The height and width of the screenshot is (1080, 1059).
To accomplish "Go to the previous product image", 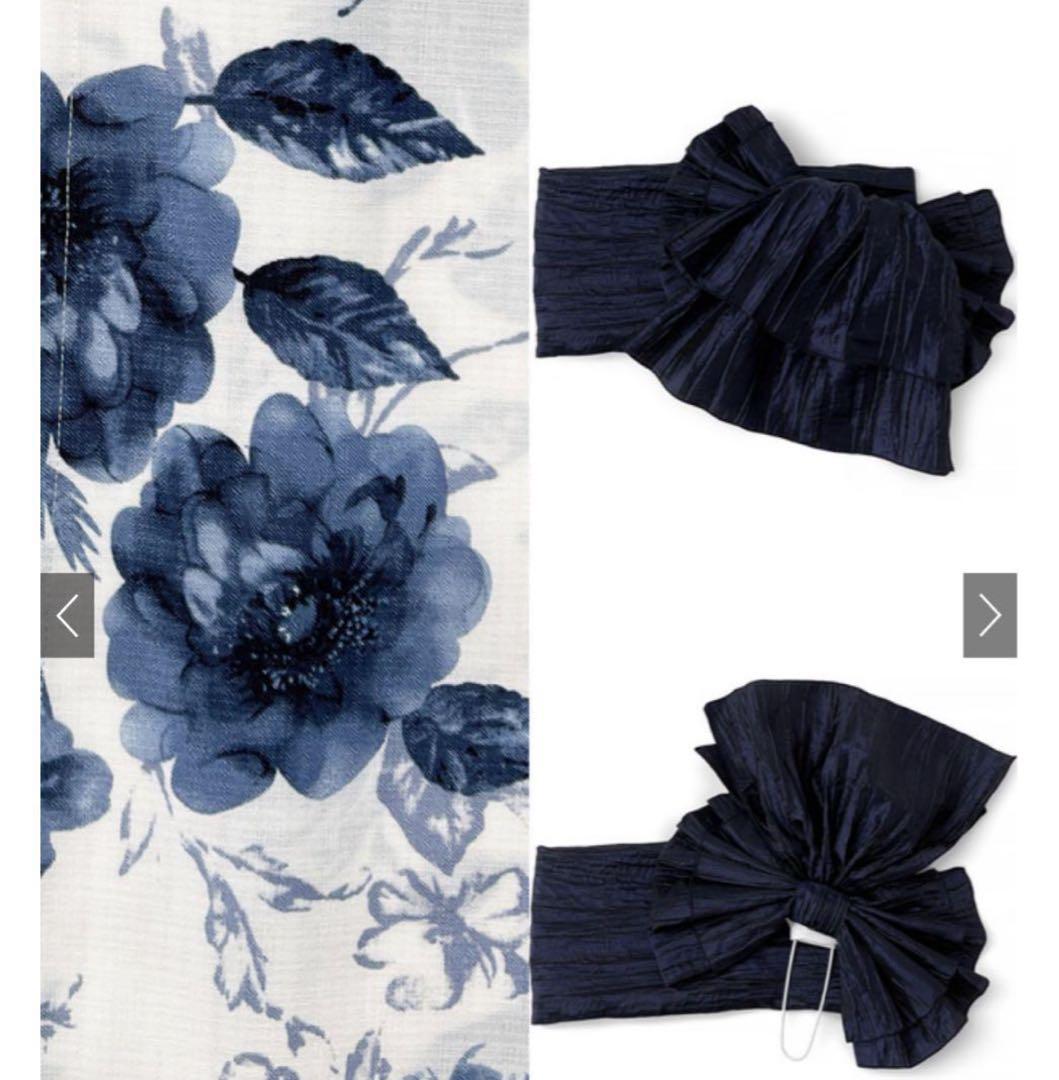I will tap(67, 615).
